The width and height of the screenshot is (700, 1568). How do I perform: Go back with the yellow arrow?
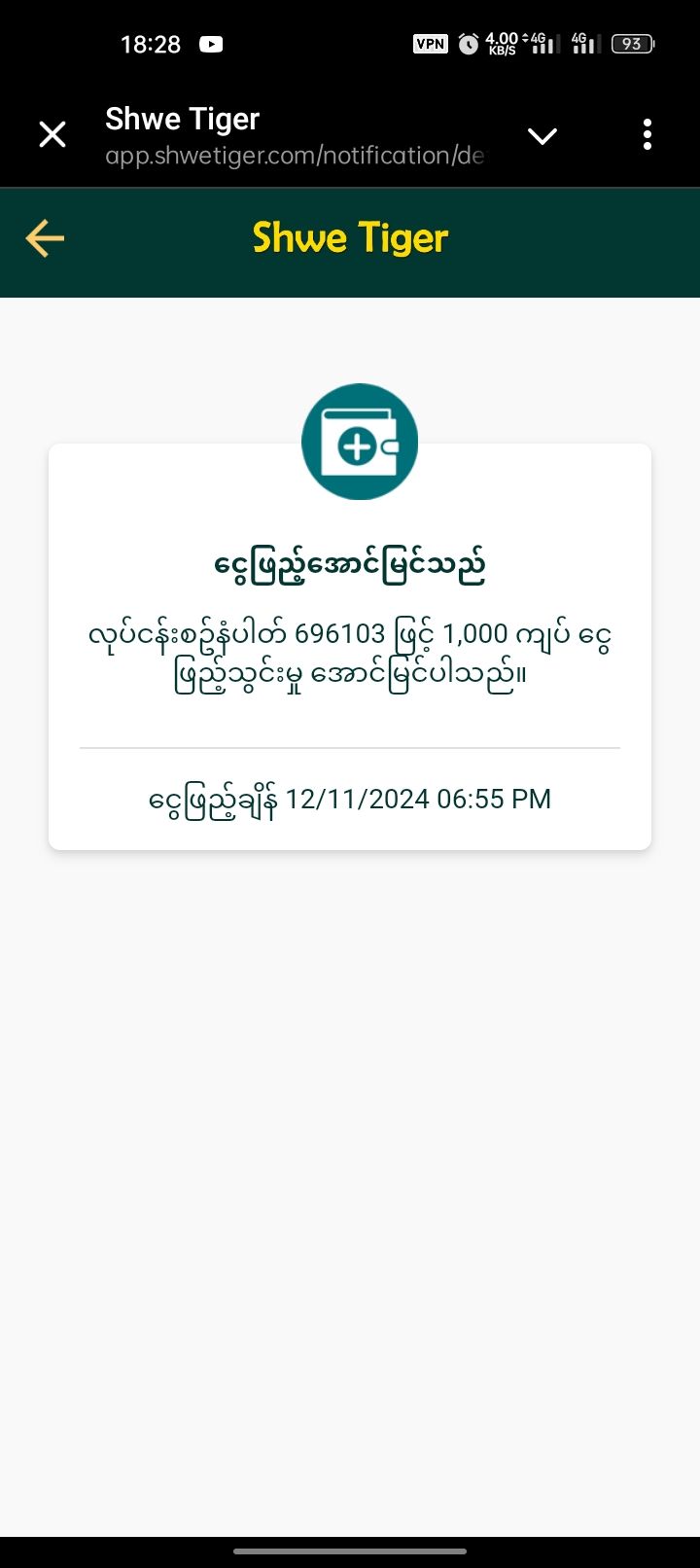pos(45,238)
